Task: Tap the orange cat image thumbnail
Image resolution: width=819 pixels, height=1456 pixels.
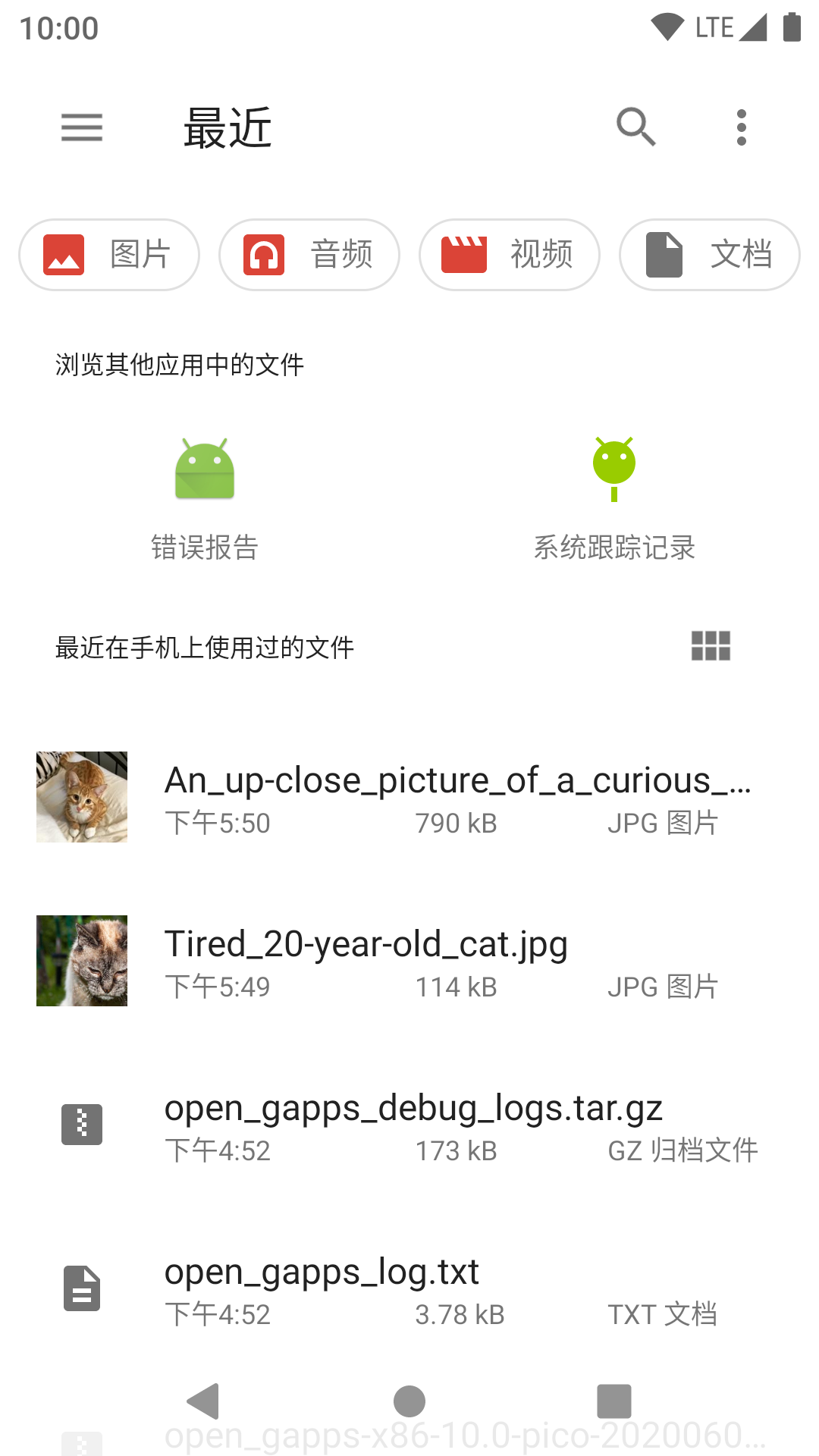Action: (81, 796)
